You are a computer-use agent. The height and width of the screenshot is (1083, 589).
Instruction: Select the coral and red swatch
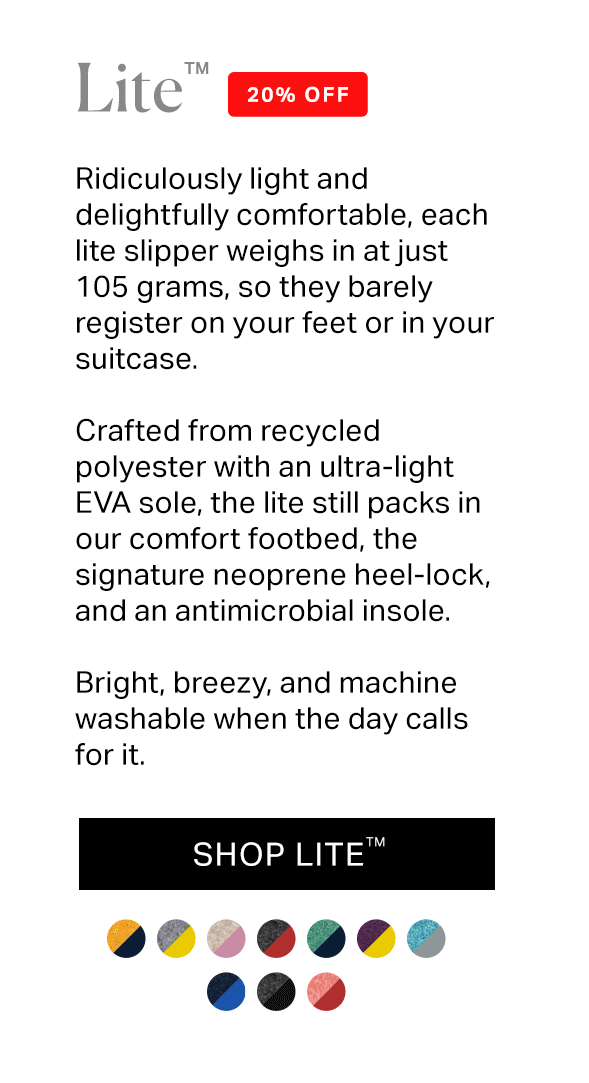point(326,991)
